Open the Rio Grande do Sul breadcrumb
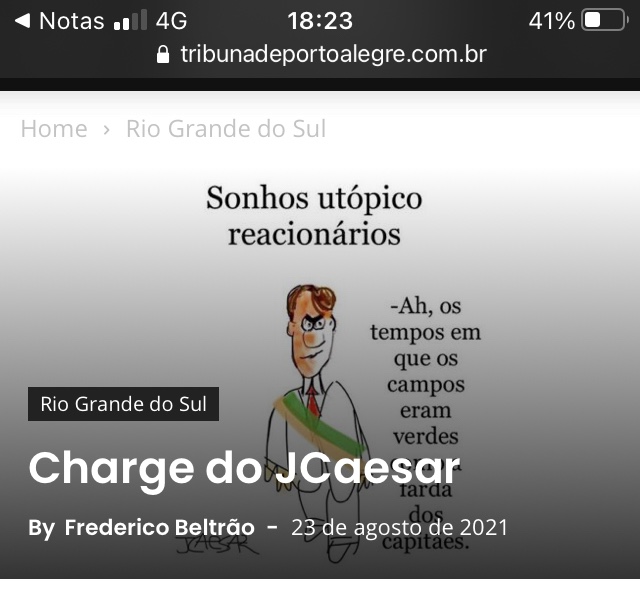Image resolution: width=640 pixels, height=610 pixels. [226, 129]
